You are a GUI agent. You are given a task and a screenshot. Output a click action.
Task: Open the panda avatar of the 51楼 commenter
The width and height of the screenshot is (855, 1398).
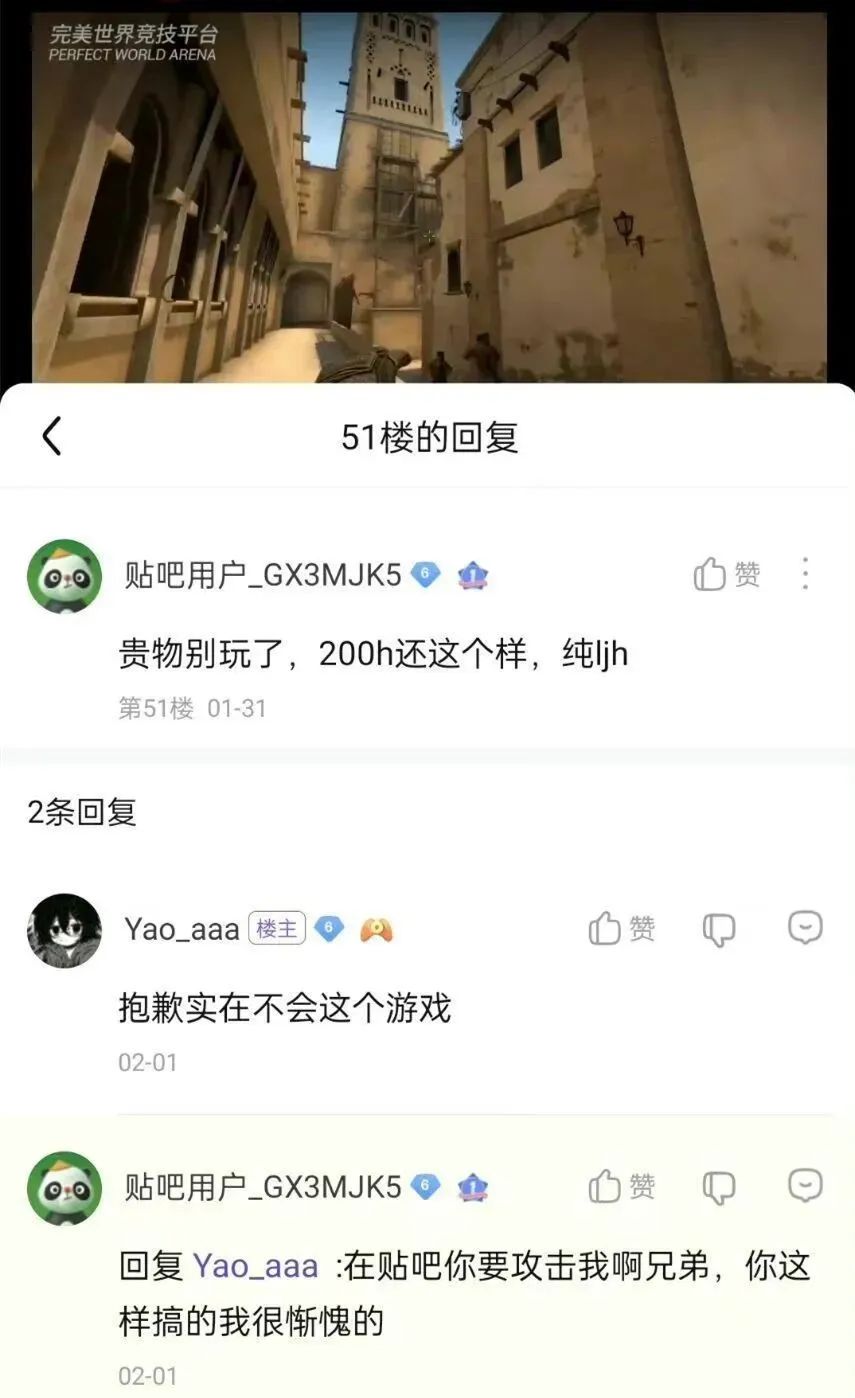pyautogui.click(x=64, y=576)
